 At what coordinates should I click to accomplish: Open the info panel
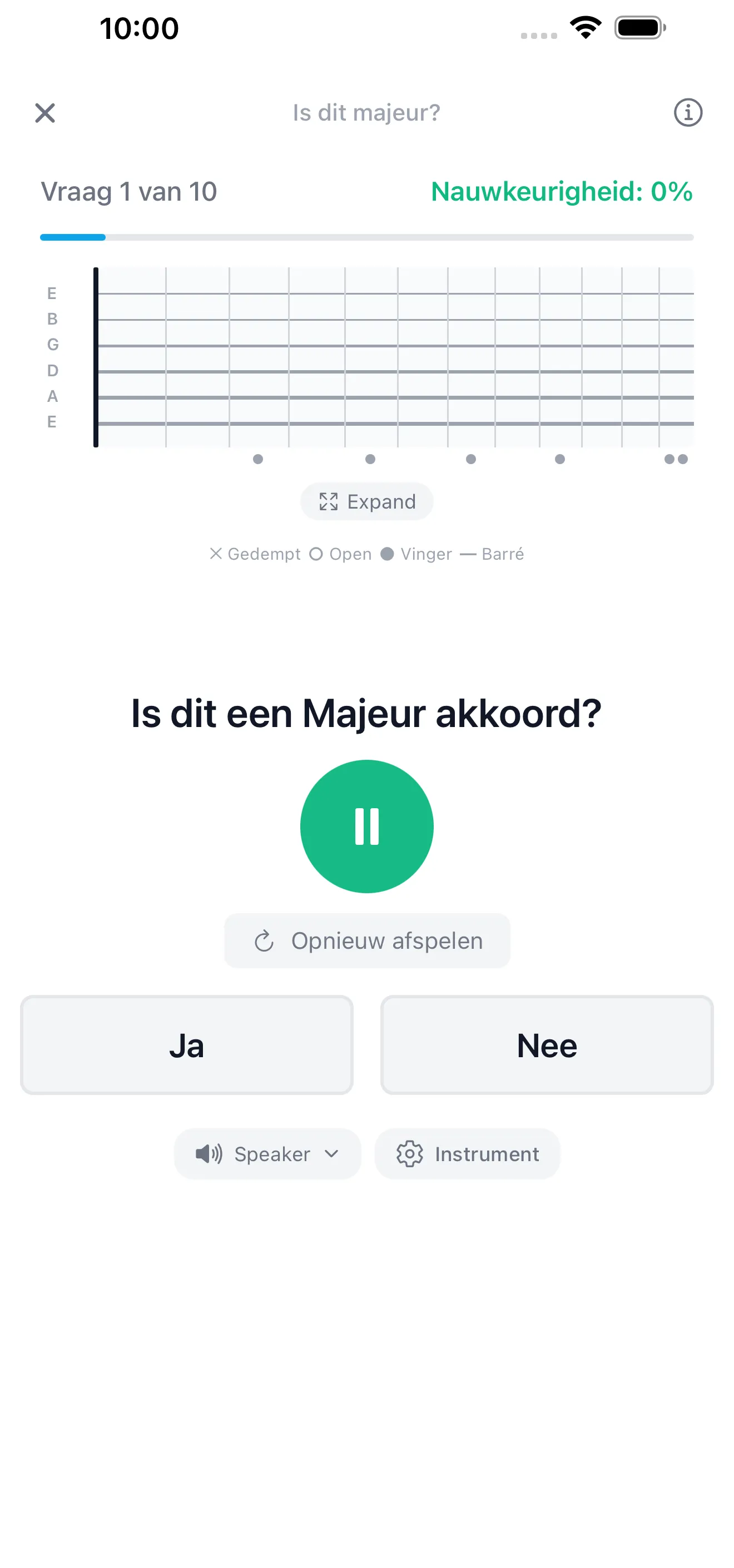pos(687,113)
